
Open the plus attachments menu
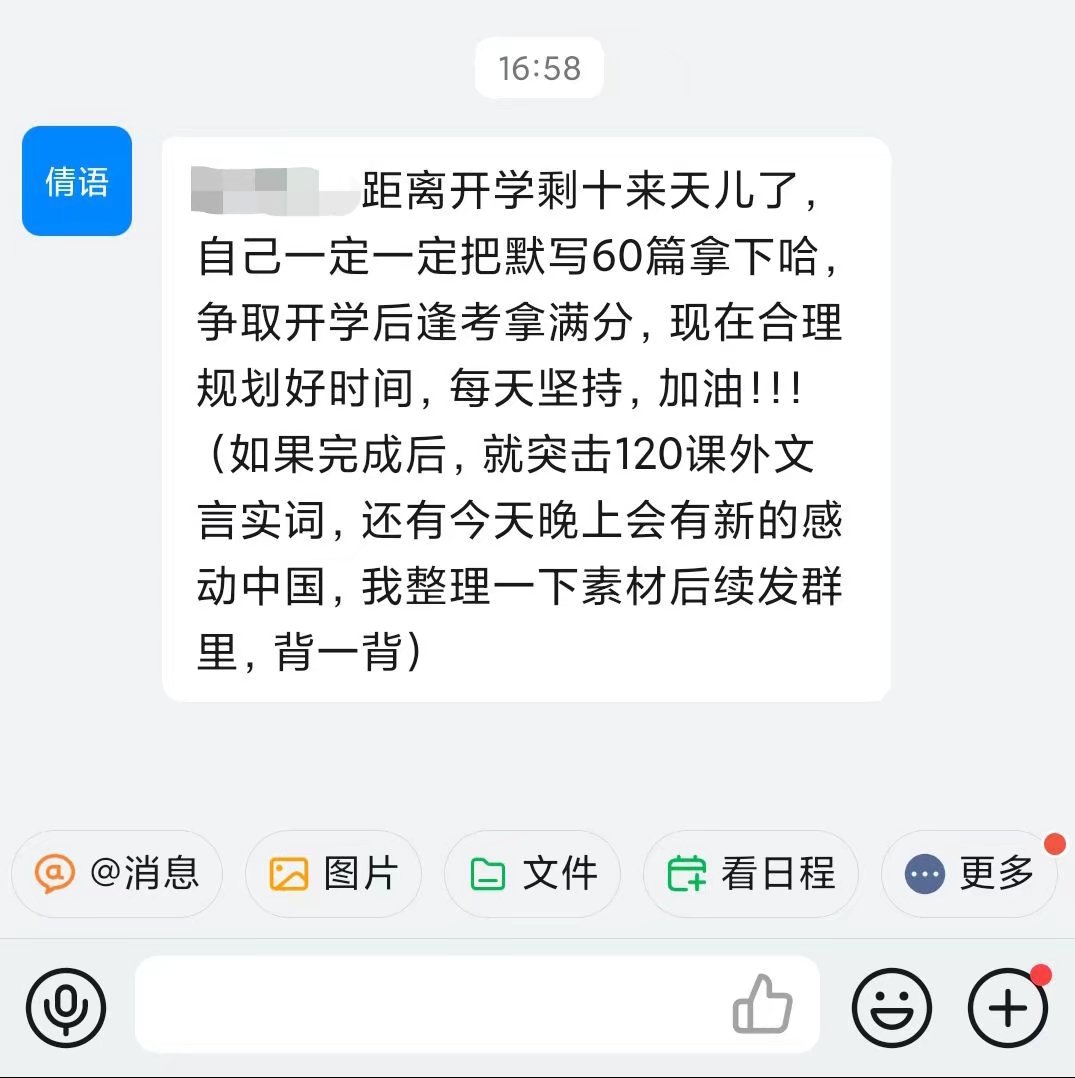[1007, 1007]
